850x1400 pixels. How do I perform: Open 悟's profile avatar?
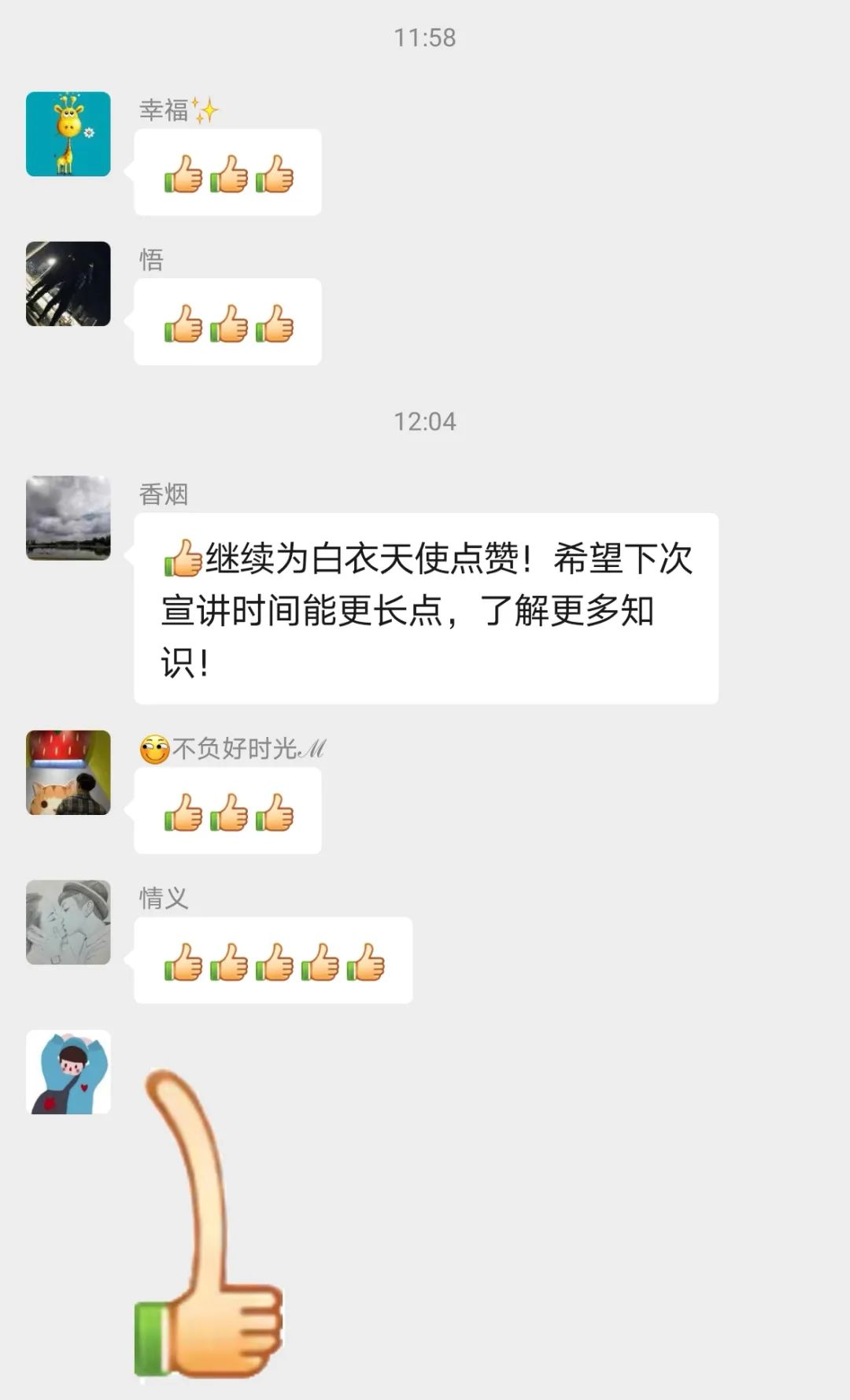click(x=68, y=283)
